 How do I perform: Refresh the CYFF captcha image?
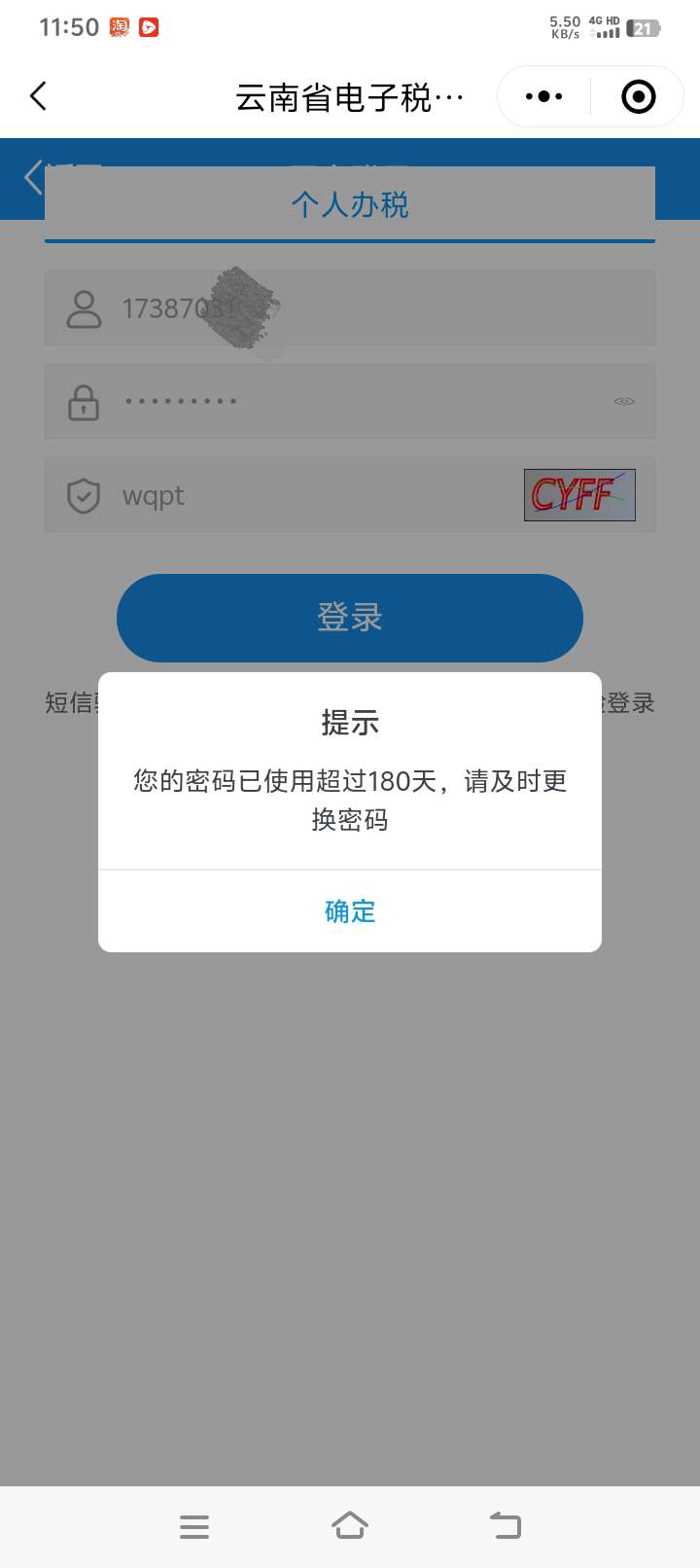579,495
